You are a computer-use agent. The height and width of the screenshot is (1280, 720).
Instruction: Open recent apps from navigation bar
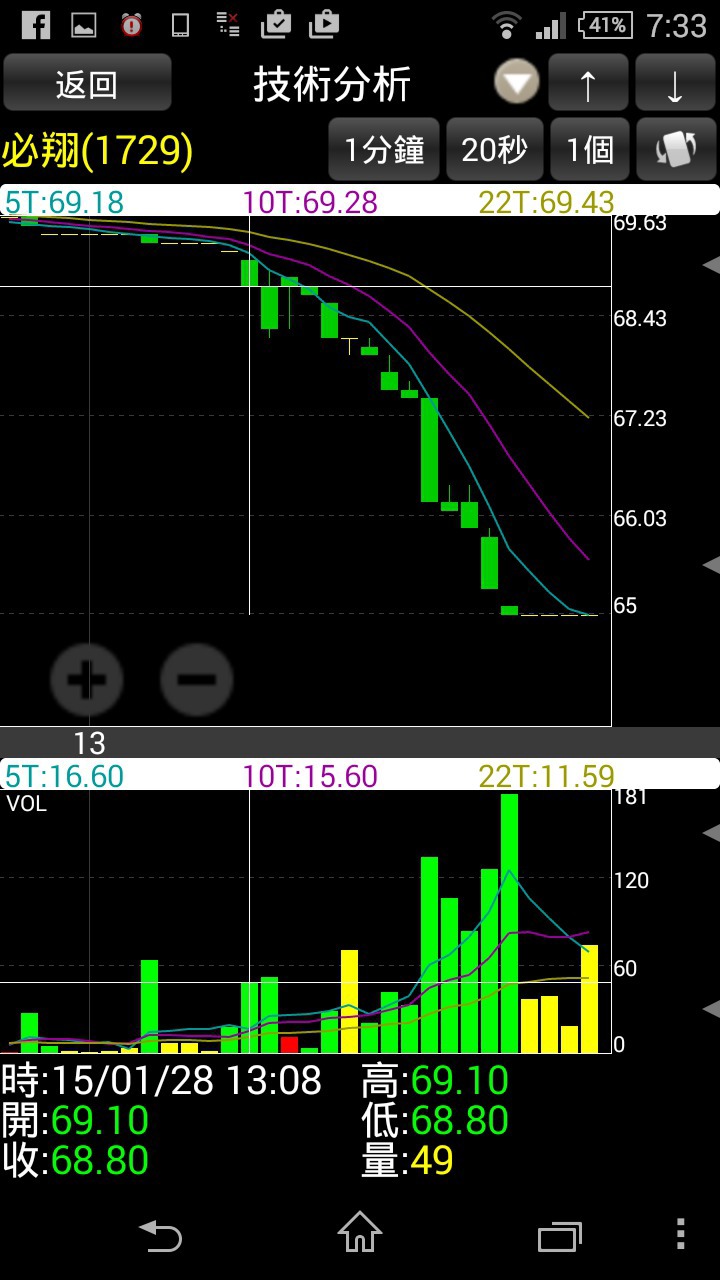click(x=560, y=1235)
